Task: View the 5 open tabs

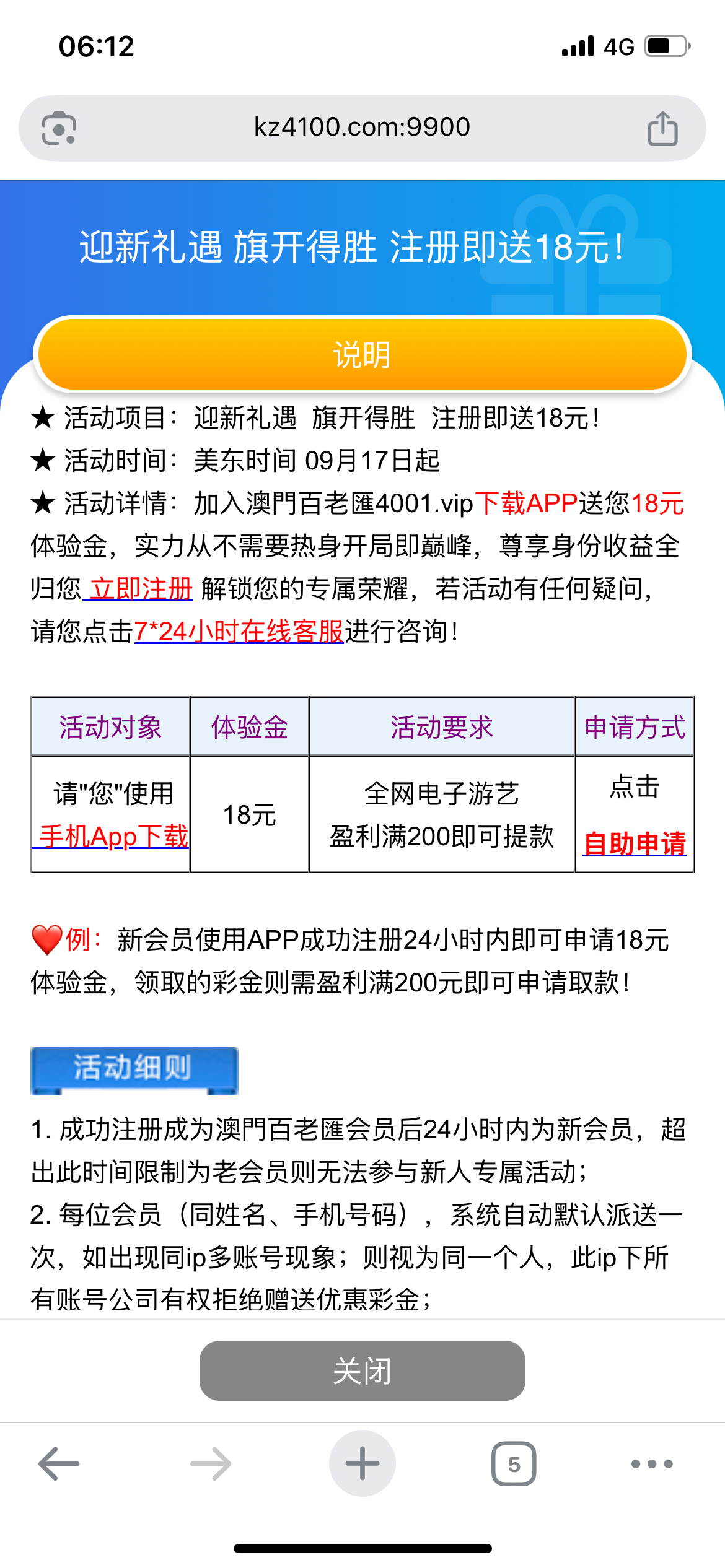Action: click(514, 1463)
